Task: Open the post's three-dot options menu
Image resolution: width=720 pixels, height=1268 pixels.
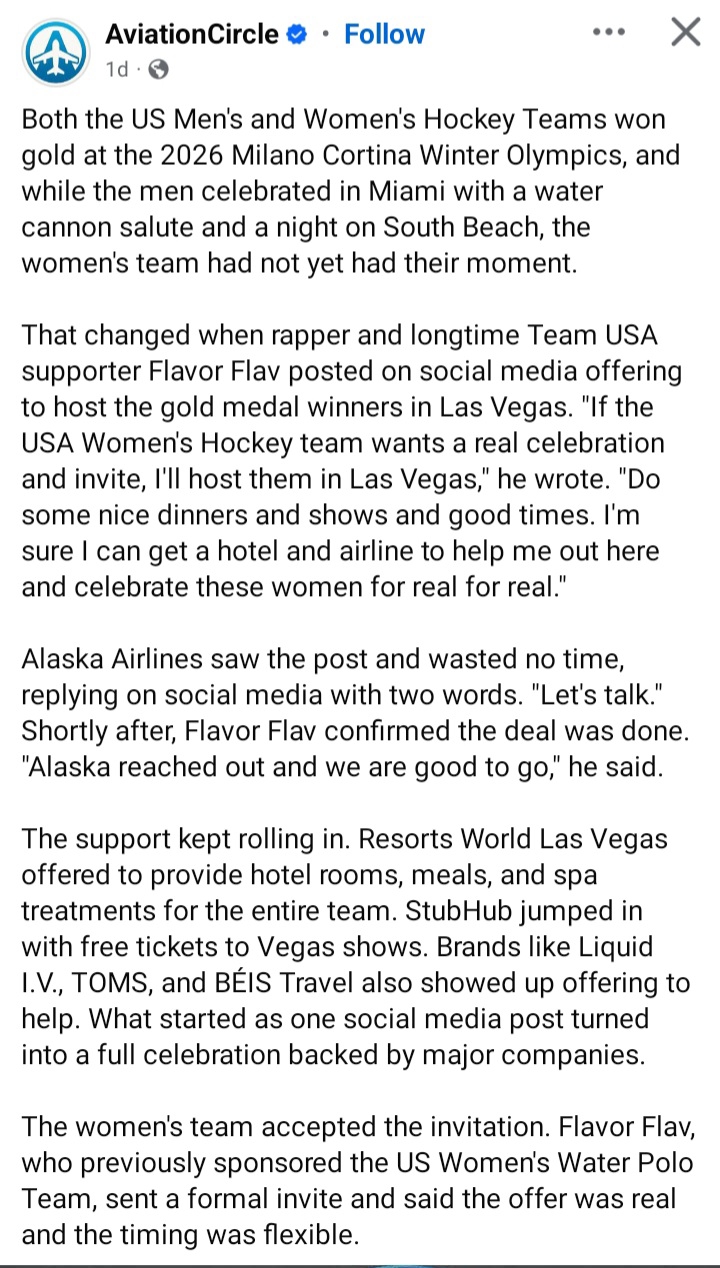Action: click(x=608, y=32)
